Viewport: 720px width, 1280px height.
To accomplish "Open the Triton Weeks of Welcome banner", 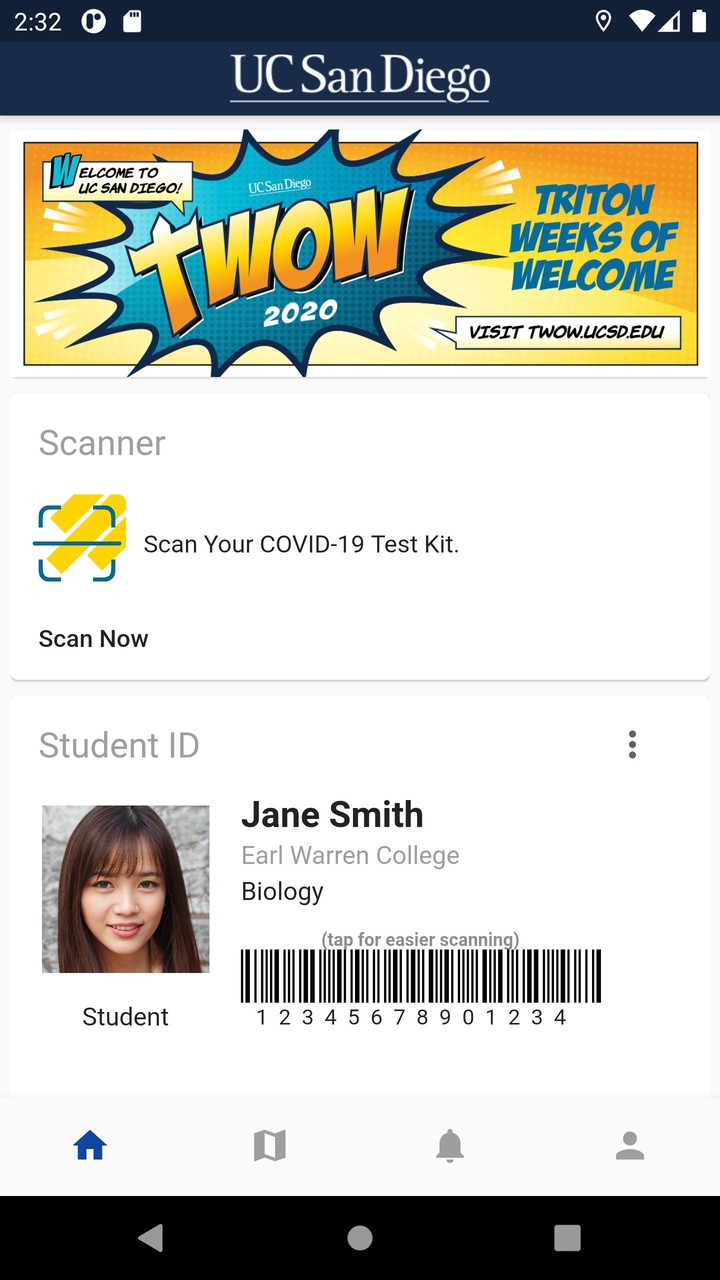I will pos(360,254).
